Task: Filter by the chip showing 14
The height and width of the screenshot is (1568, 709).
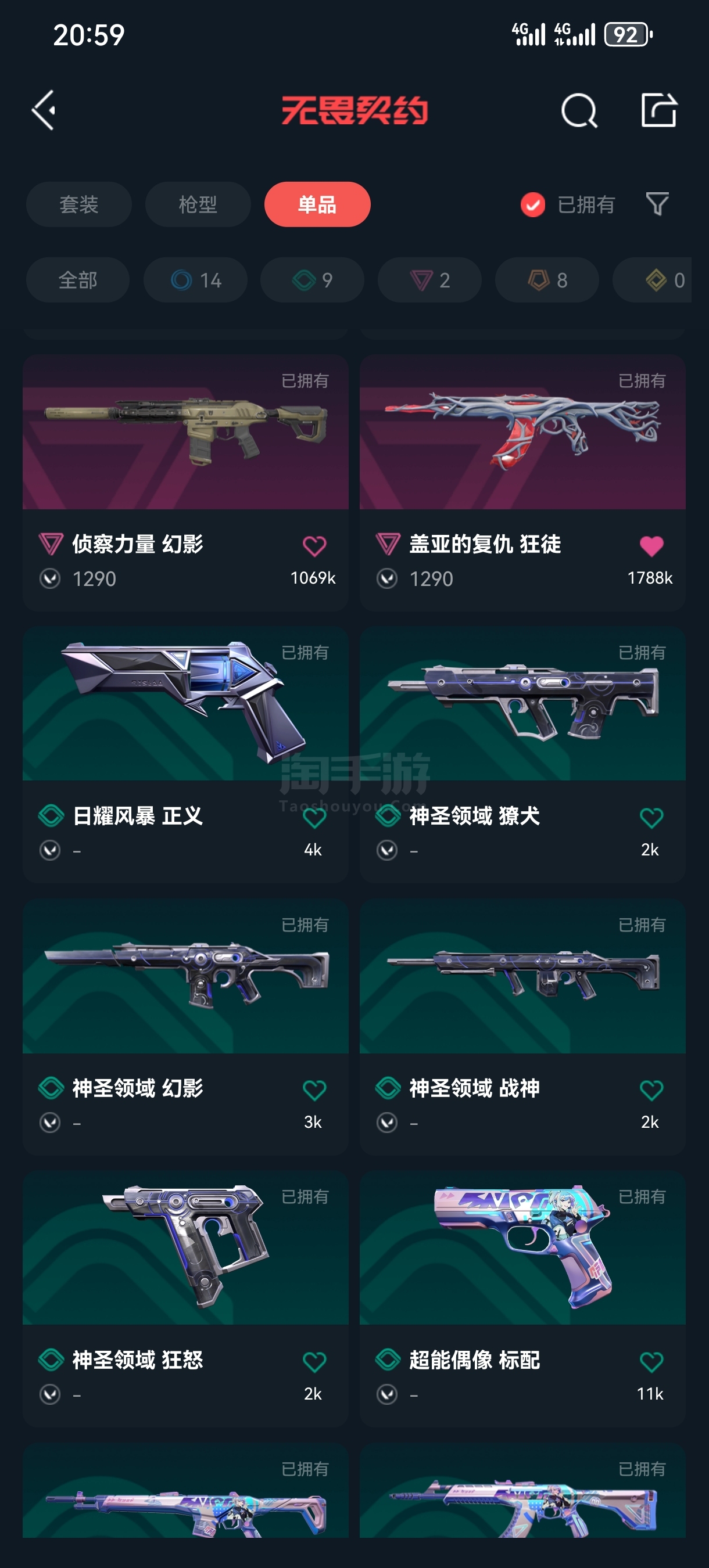Action: coord(195,280)
